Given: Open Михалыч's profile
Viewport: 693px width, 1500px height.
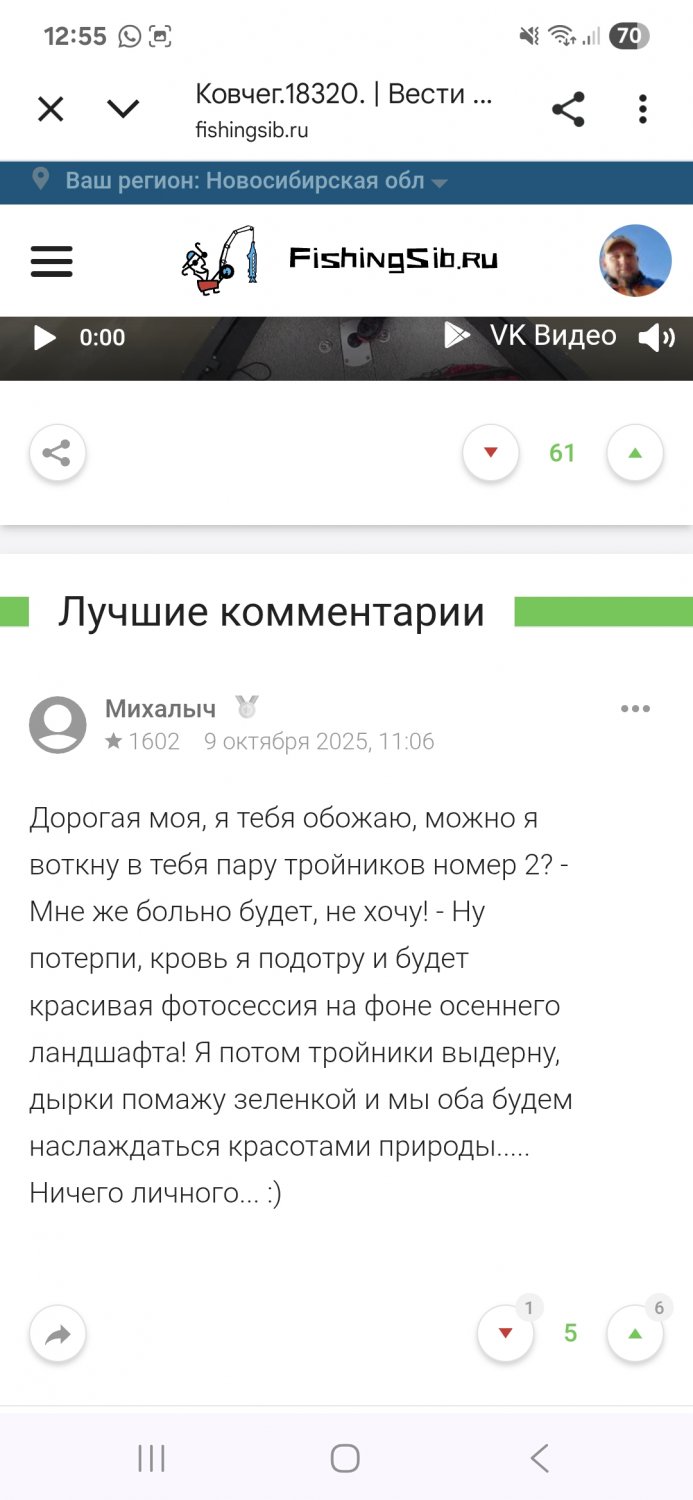Looking at the screenshot, I should pos(160,709).
